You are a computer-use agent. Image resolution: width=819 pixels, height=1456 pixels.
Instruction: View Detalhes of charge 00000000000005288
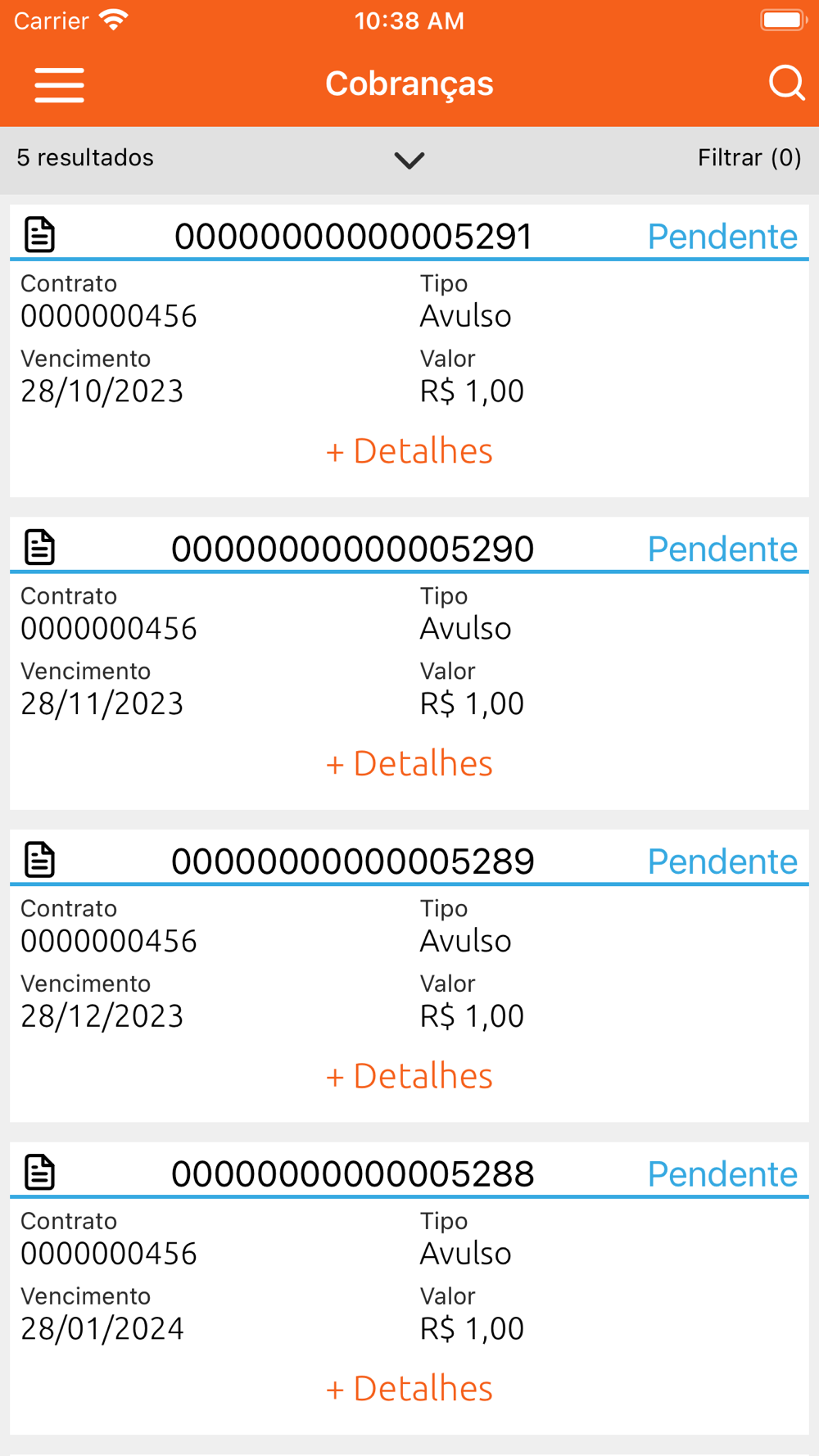point(409,1389)
